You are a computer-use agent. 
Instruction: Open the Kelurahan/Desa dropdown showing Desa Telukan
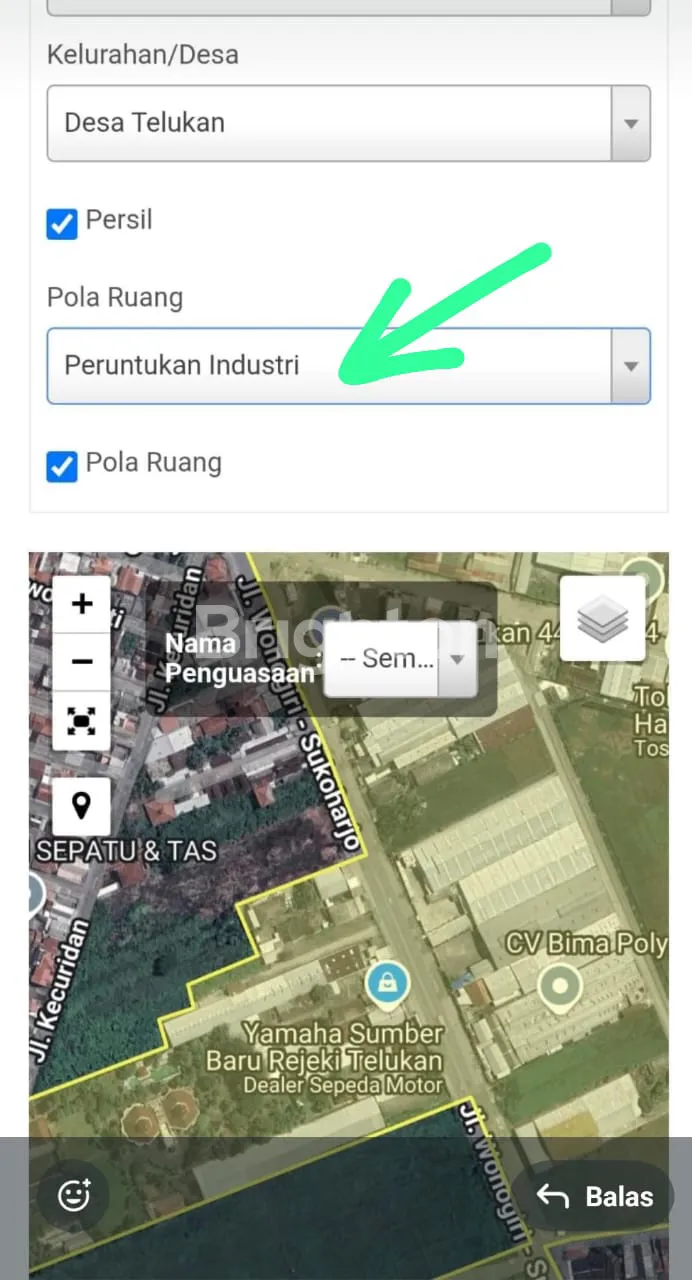tap(348, 123)
